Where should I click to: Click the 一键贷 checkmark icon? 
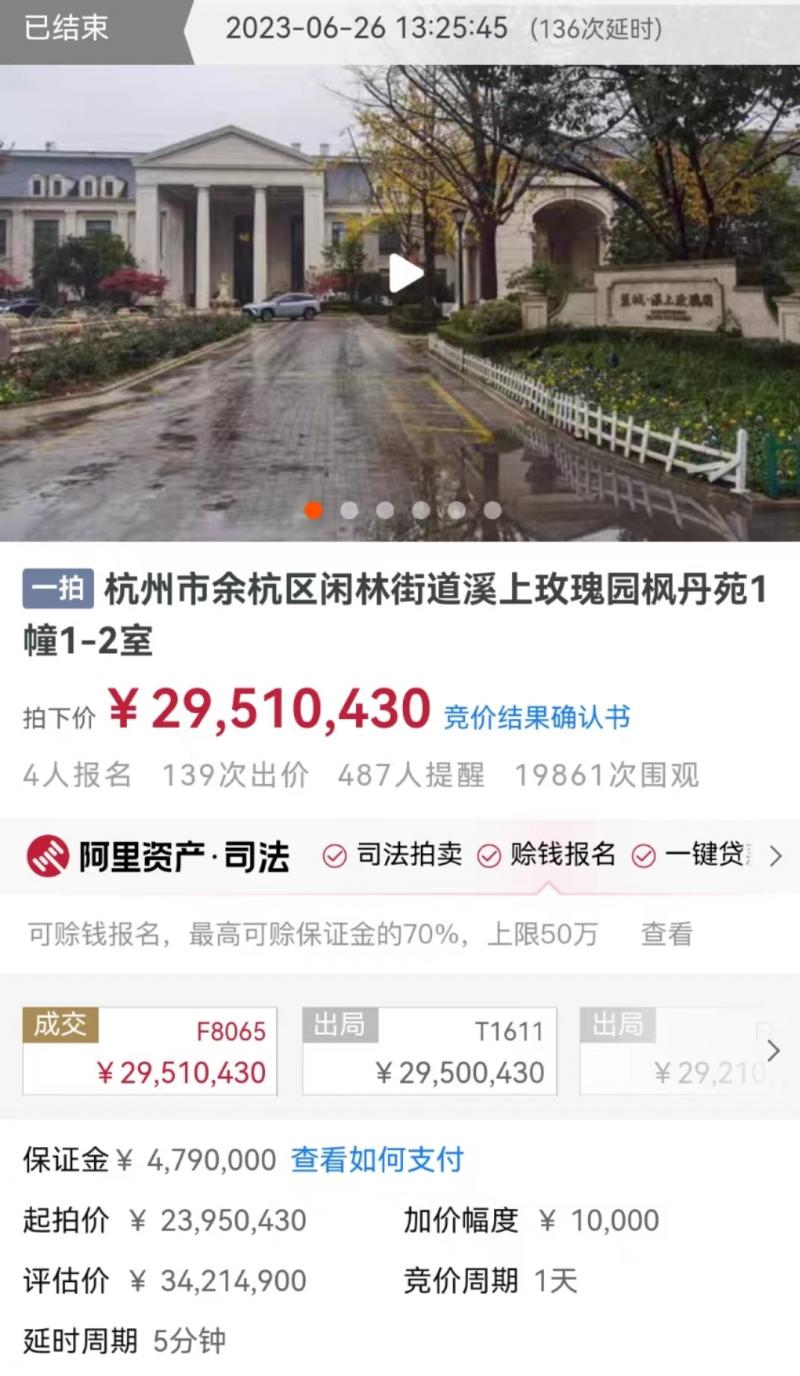(x=643, y=856)
